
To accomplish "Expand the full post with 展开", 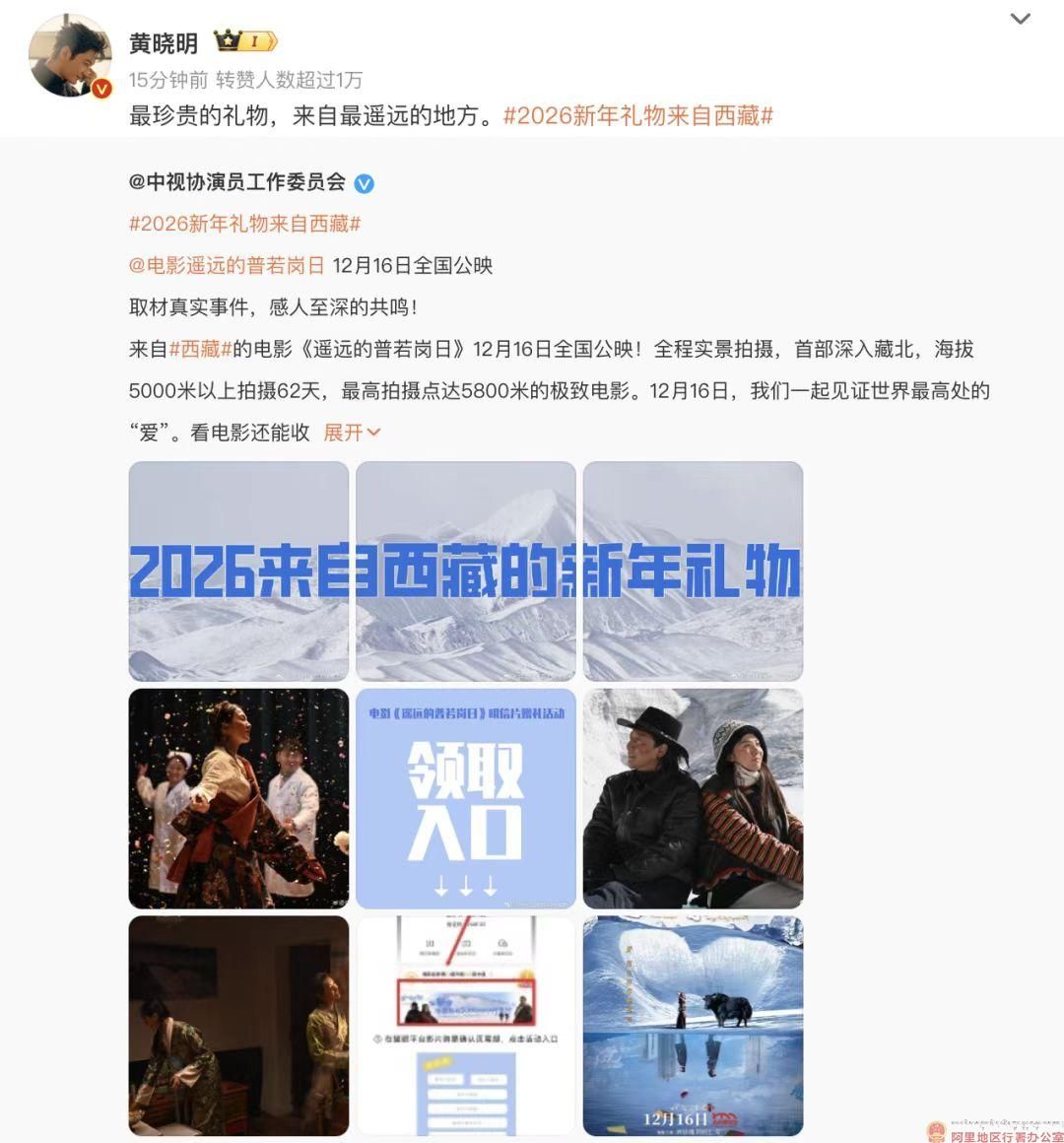I will (352, 433).
